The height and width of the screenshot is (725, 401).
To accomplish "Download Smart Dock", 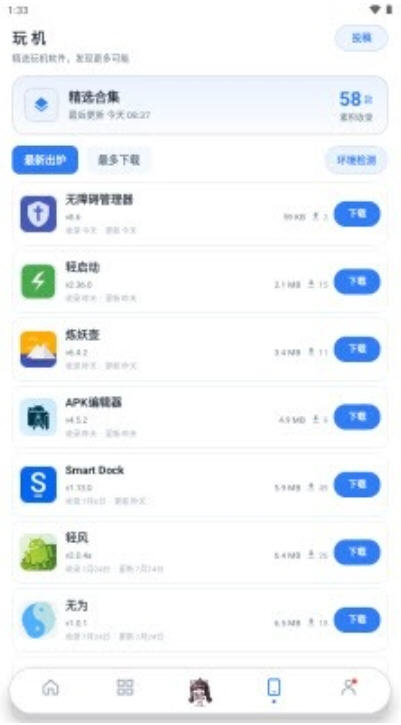I will coord(357,485).
